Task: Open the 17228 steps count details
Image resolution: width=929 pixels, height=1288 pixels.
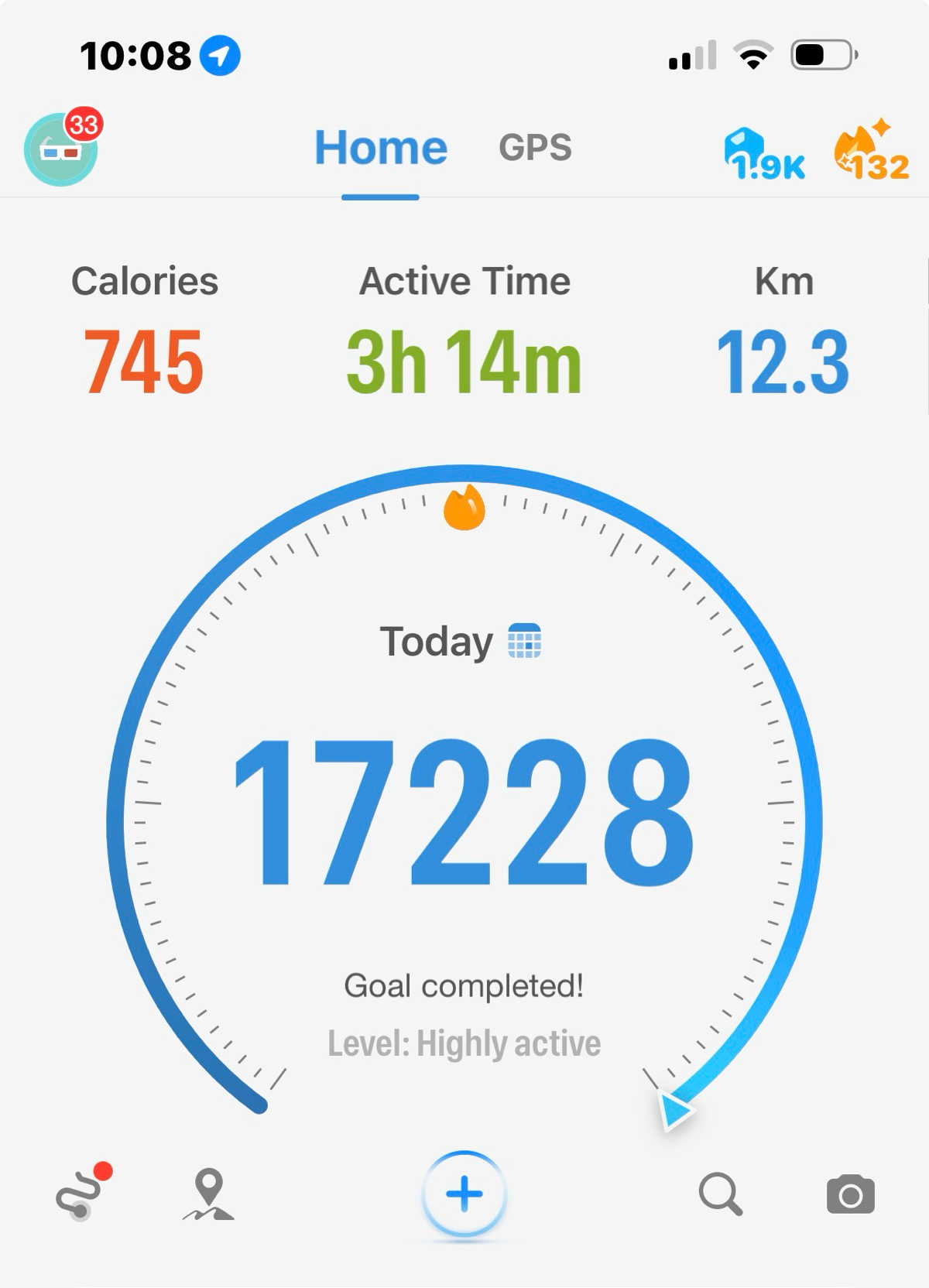Action: coord(464,812)
